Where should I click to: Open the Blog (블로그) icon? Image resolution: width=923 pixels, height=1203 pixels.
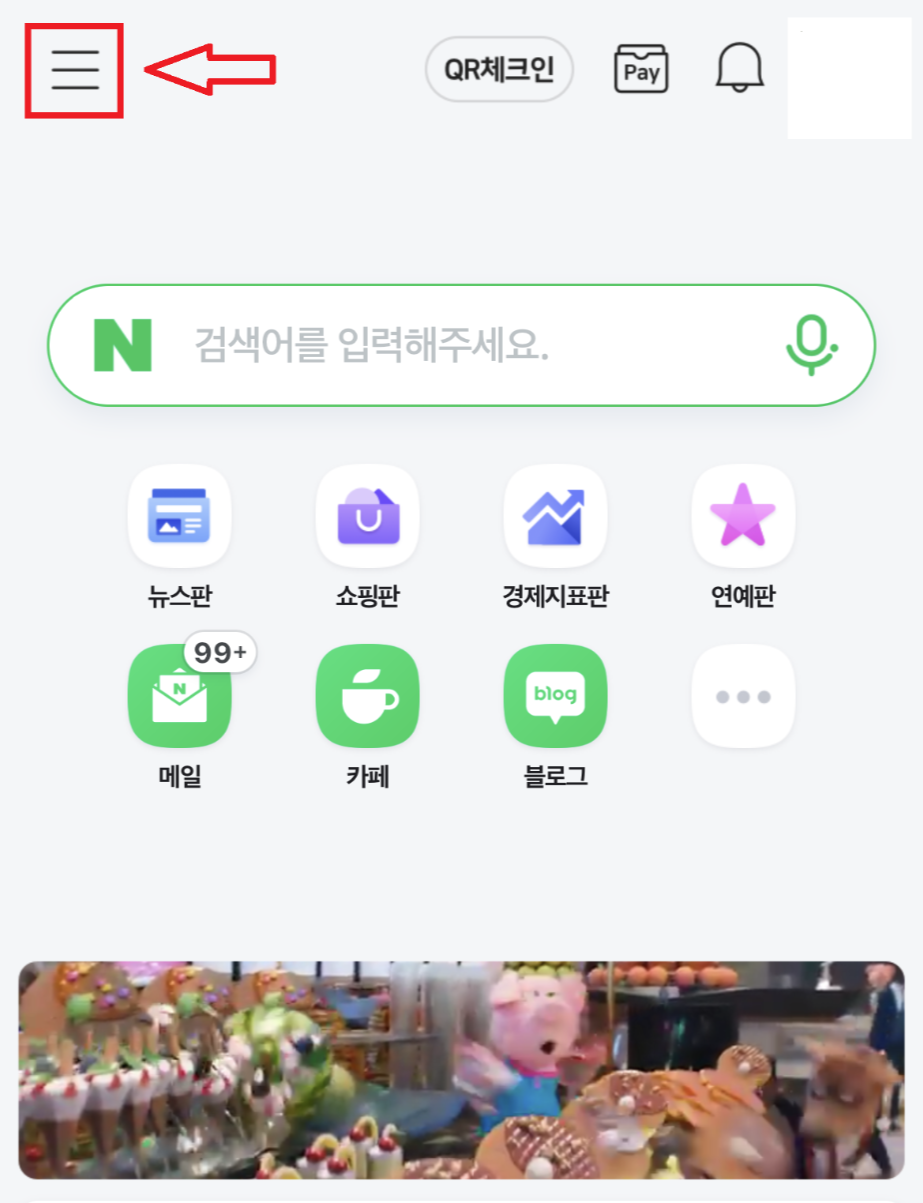(555, 695)
